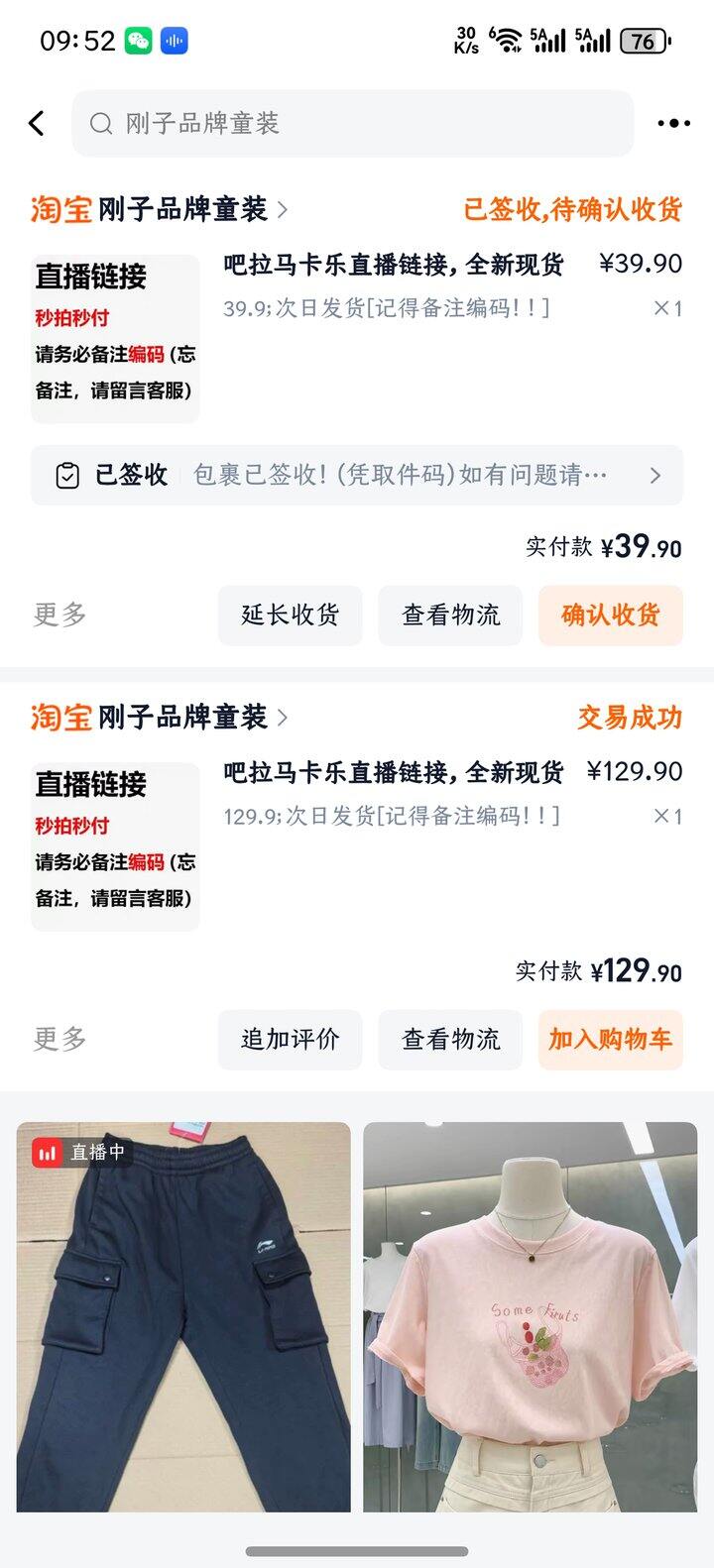Go back using the top-left arrow
The width and height of the screenshot is (714, 1568).
(37, 123)
